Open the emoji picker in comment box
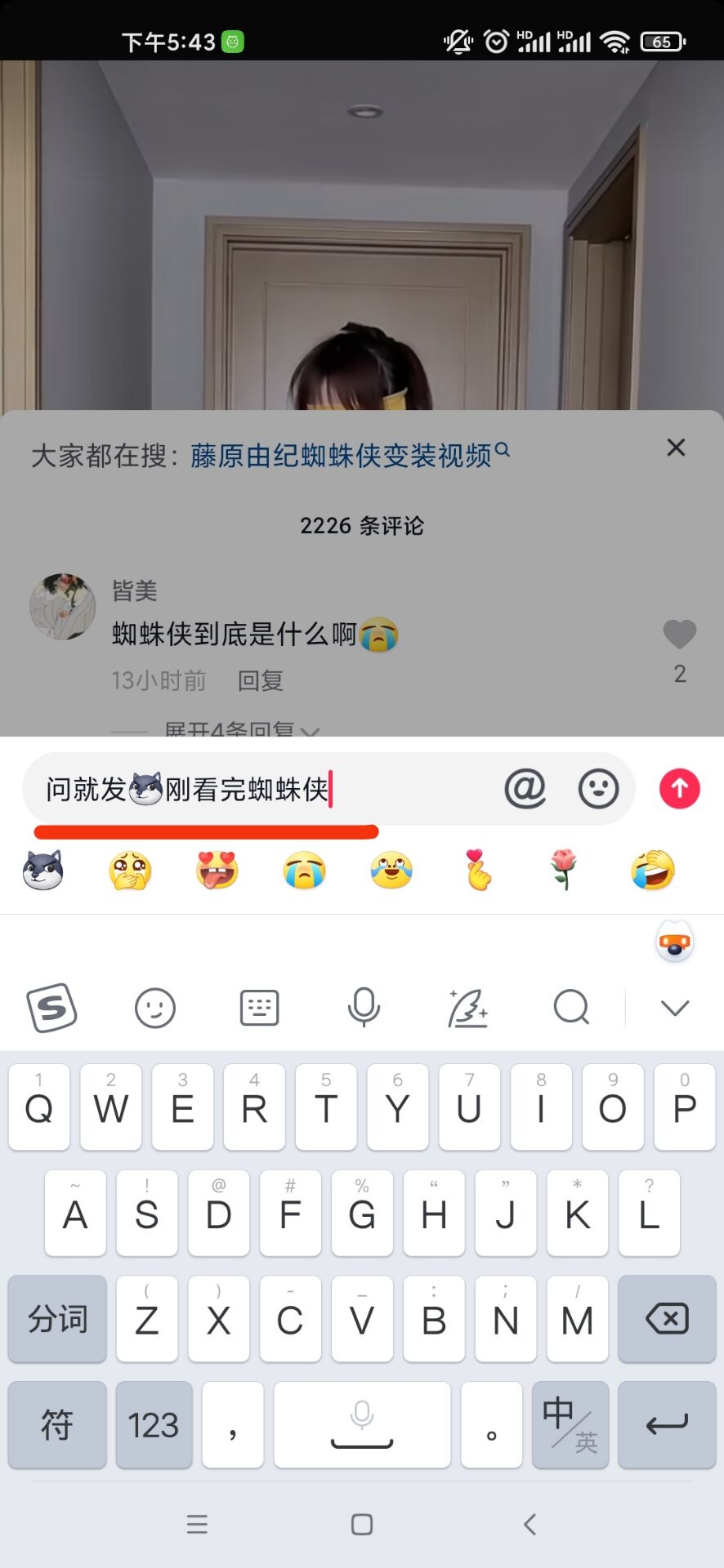724x1568 pixels. [x=598, y=789]
